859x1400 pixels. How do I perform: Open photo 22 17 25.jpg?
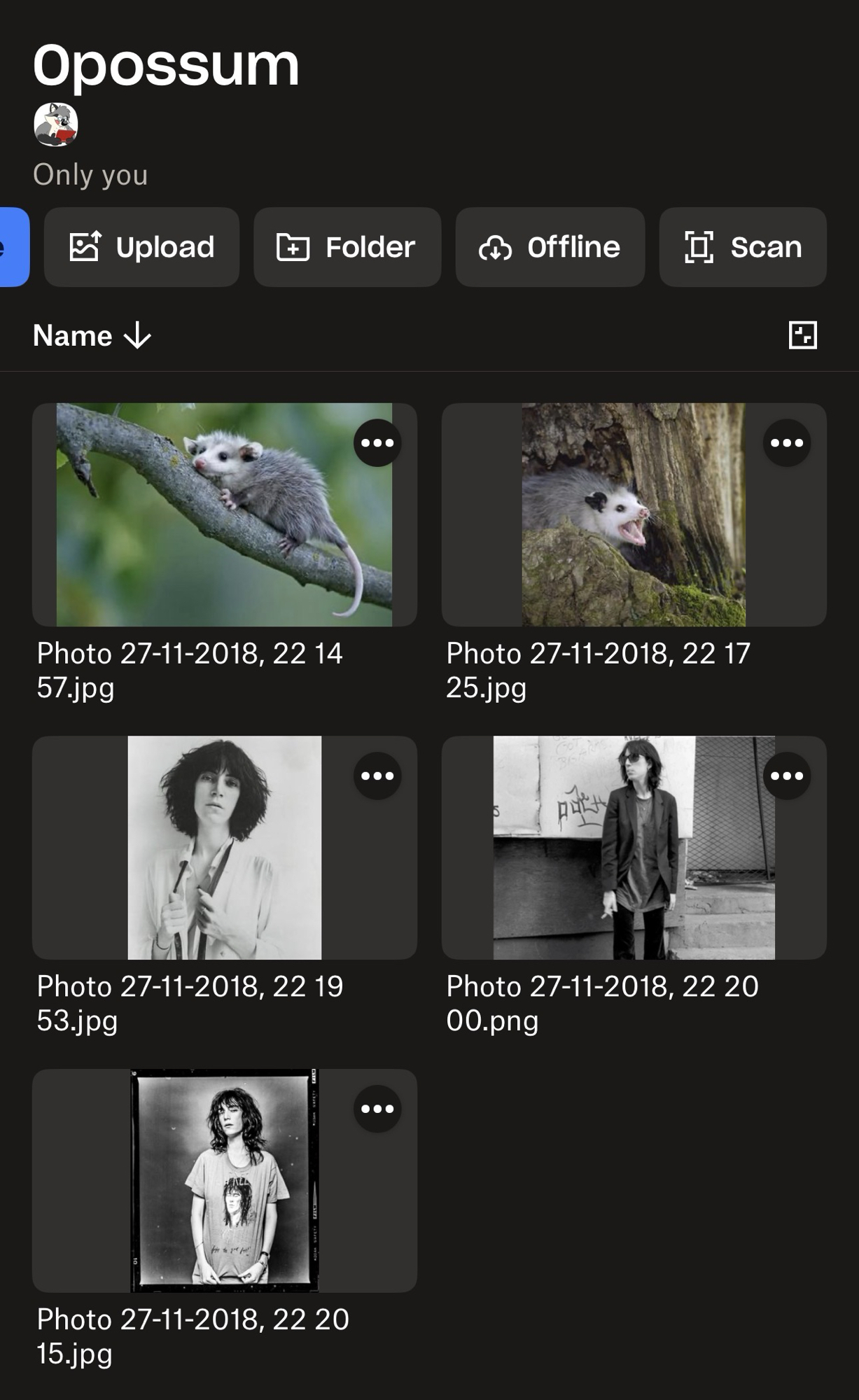pyautogui.click(x=633, y=514)
